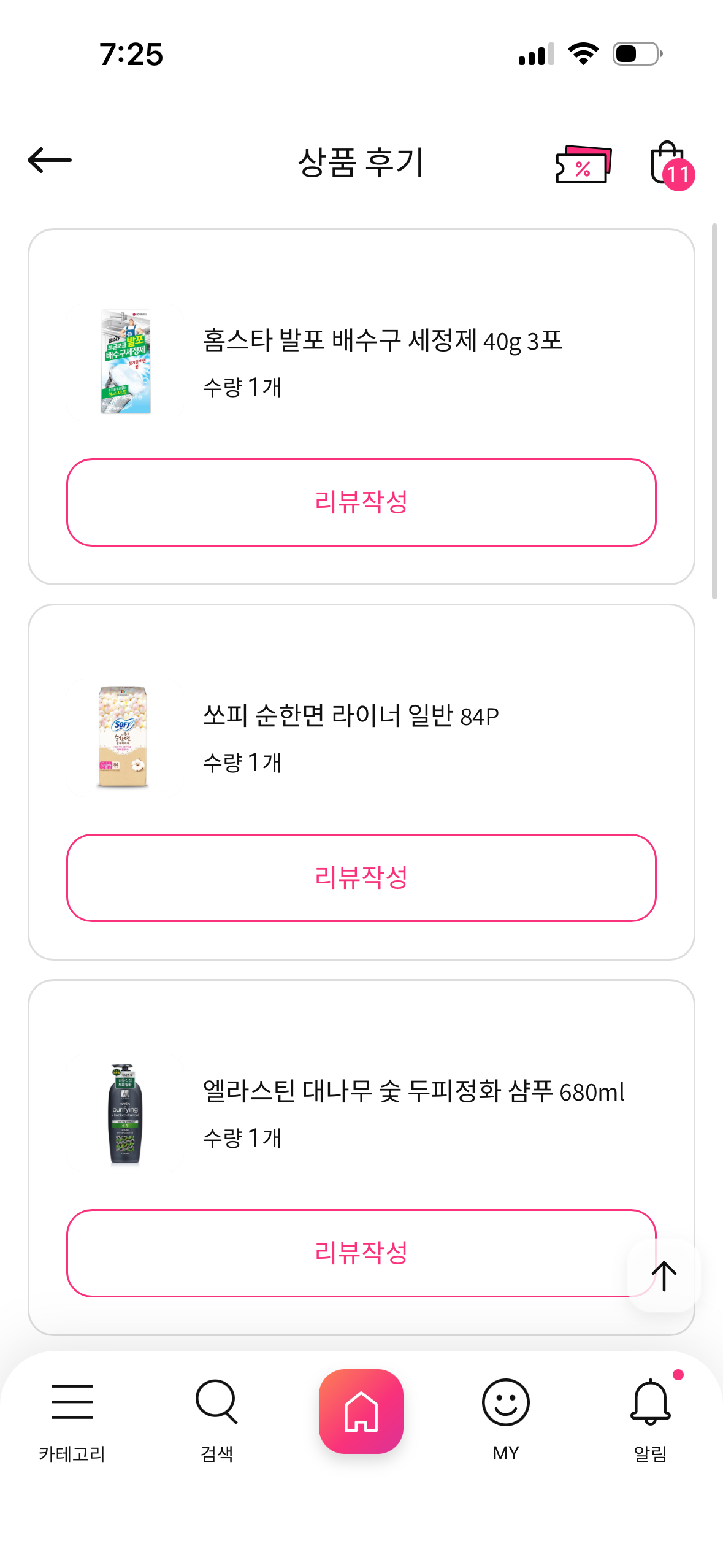Screen dimensions: 723x1568
Task: Open the 엘라스틴 shampoo product image
Action: 125,1113
